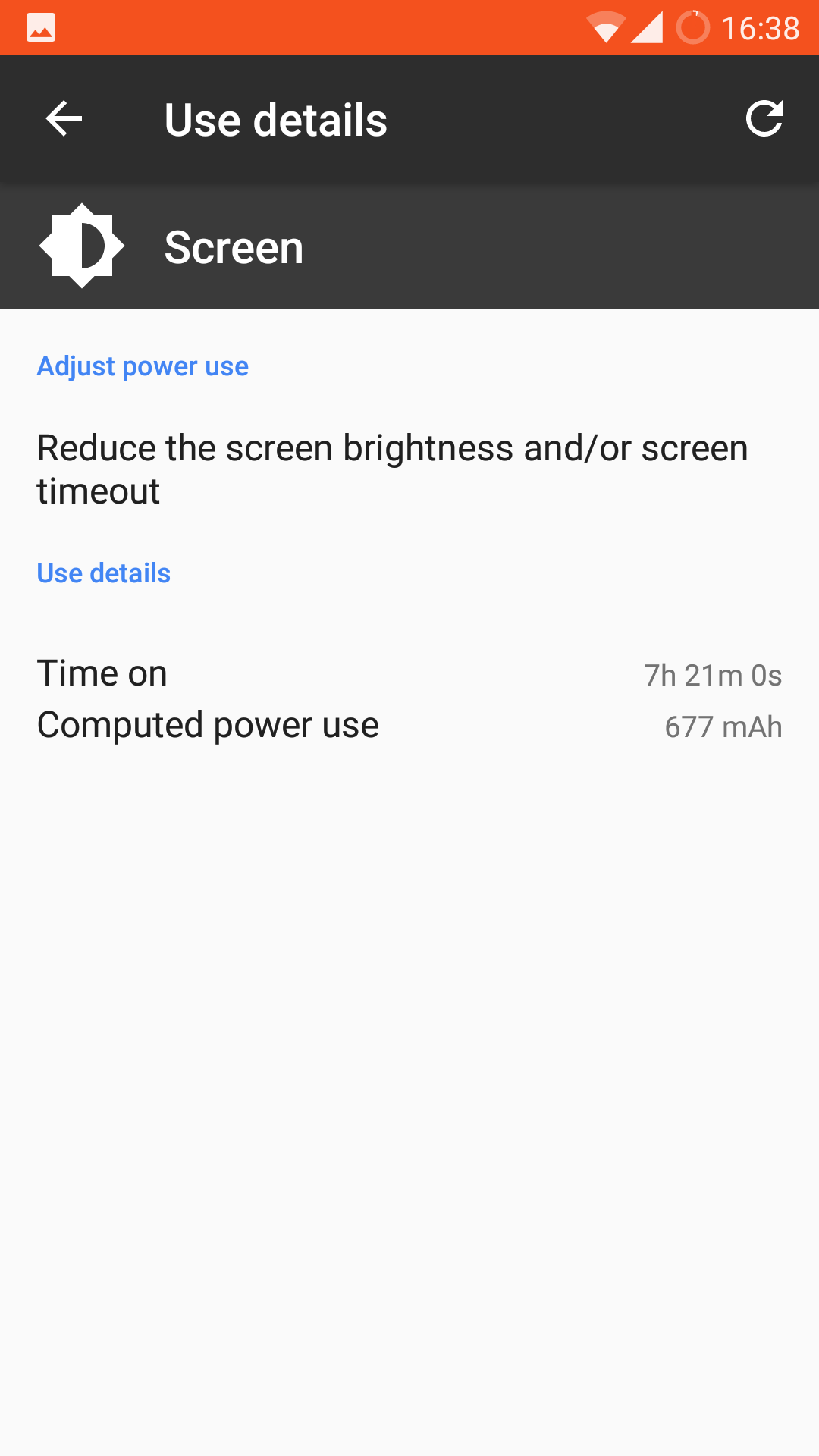Refresh the battery use details
Image resolution: width=819 pixels, height=1456 pixels.
(x=764, y=119)
